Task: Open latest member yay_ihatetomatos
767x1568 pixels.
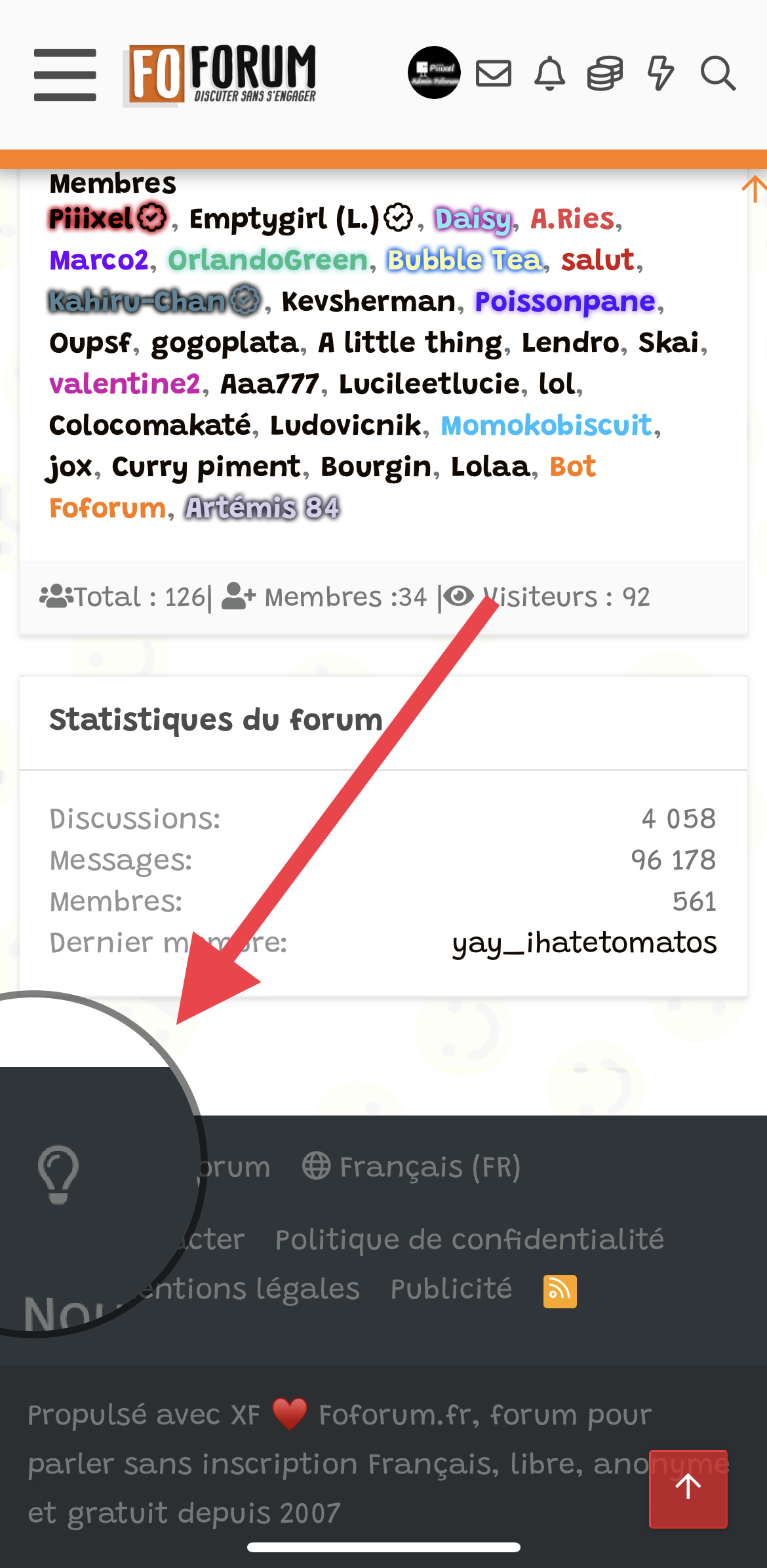Action: (584, 943)
